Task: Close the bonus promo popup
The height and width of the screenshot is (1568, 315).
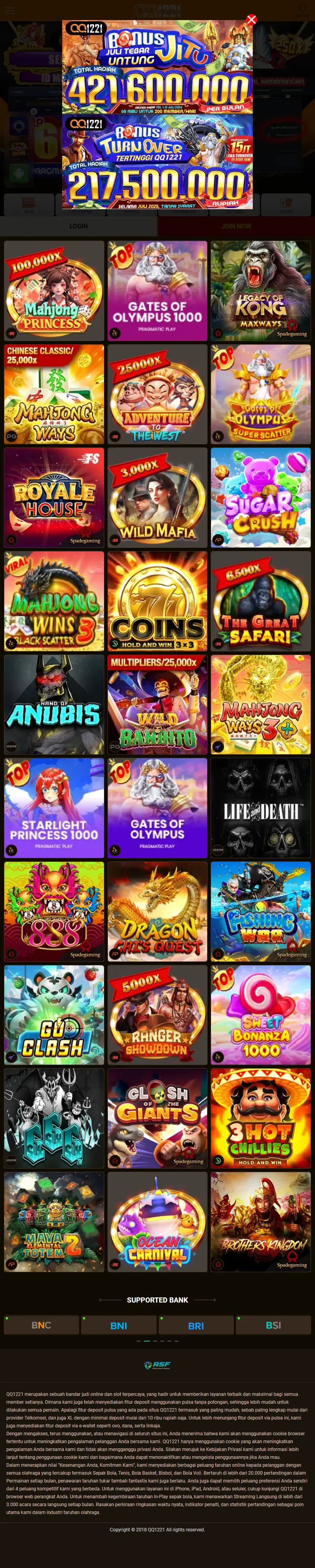Action: [251, 19]
